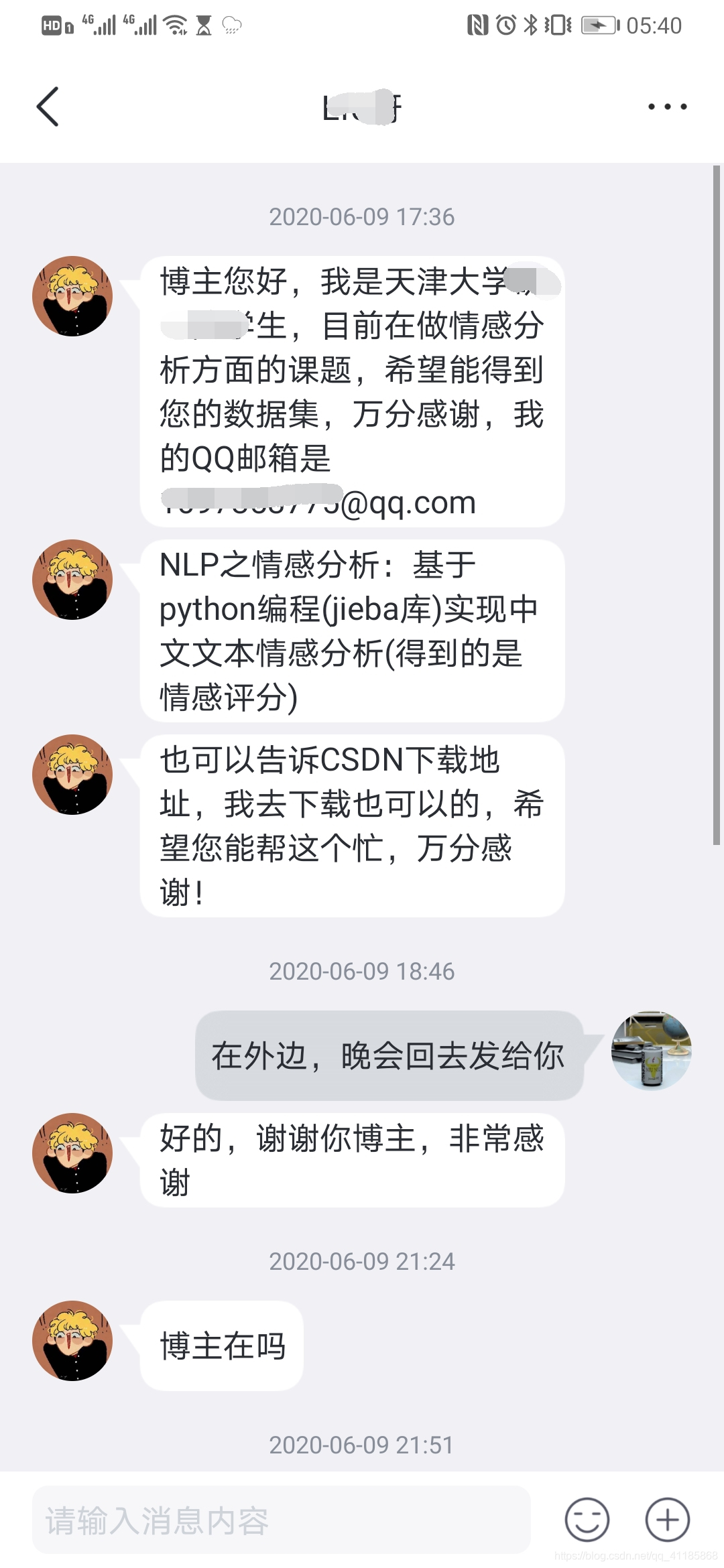
Task: Click the battery indicator in the status bar
Action: [x=599, y=25]
